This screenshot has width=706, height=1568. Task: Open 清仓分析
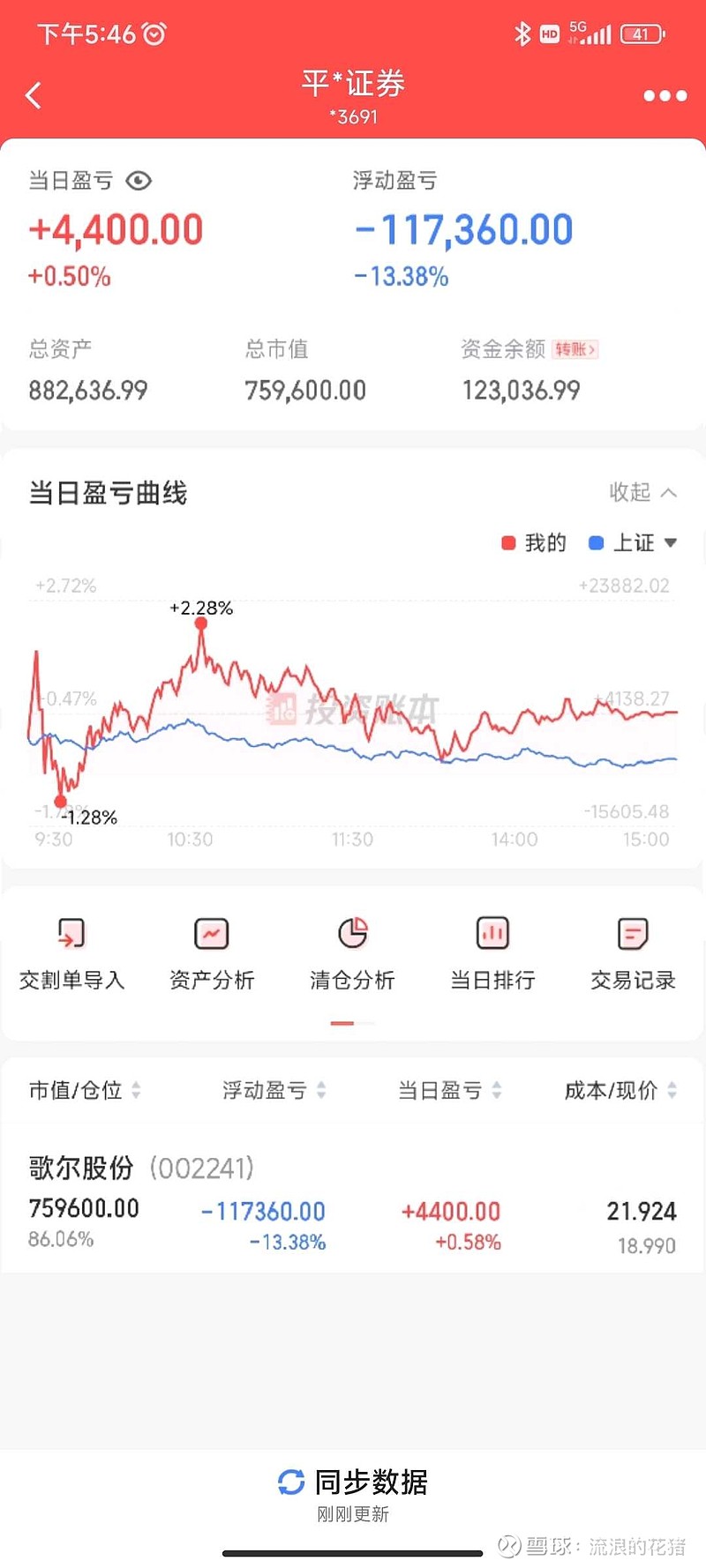point(352,954)
